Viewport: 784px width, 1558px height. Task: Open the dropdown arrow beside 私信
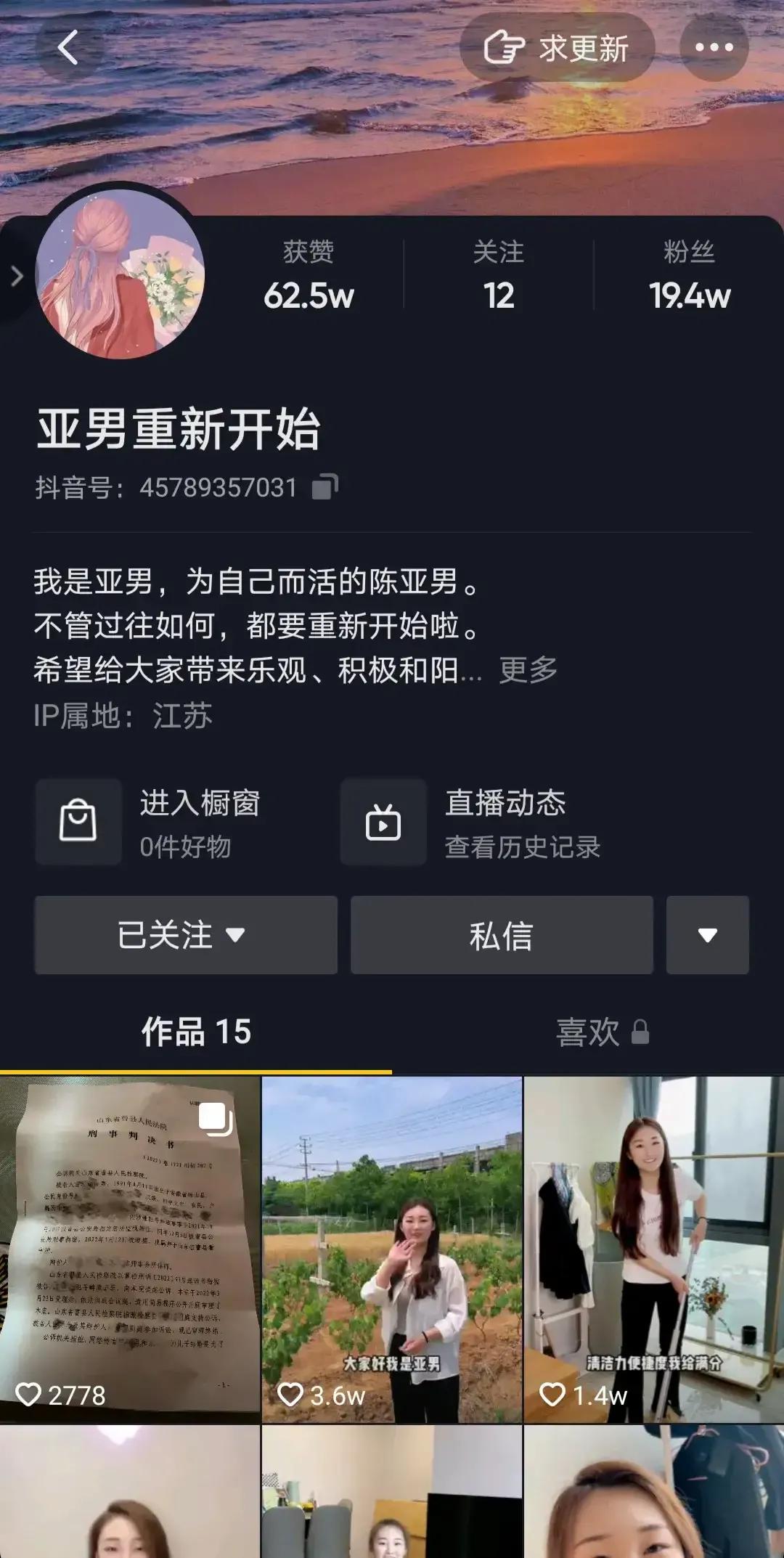(x=707, y=935)
